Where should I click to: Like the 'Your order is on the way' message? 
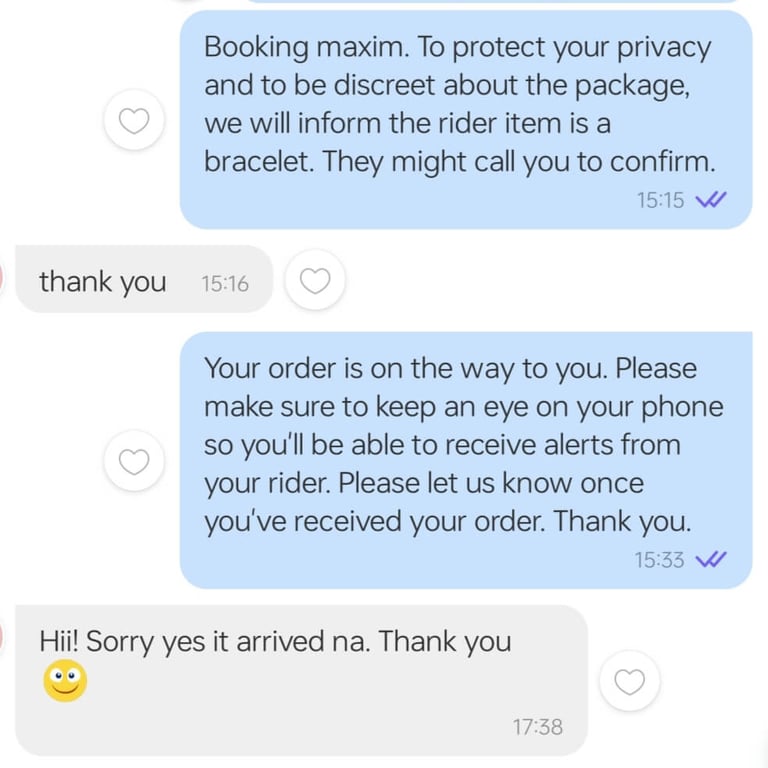tap(134, 461)
